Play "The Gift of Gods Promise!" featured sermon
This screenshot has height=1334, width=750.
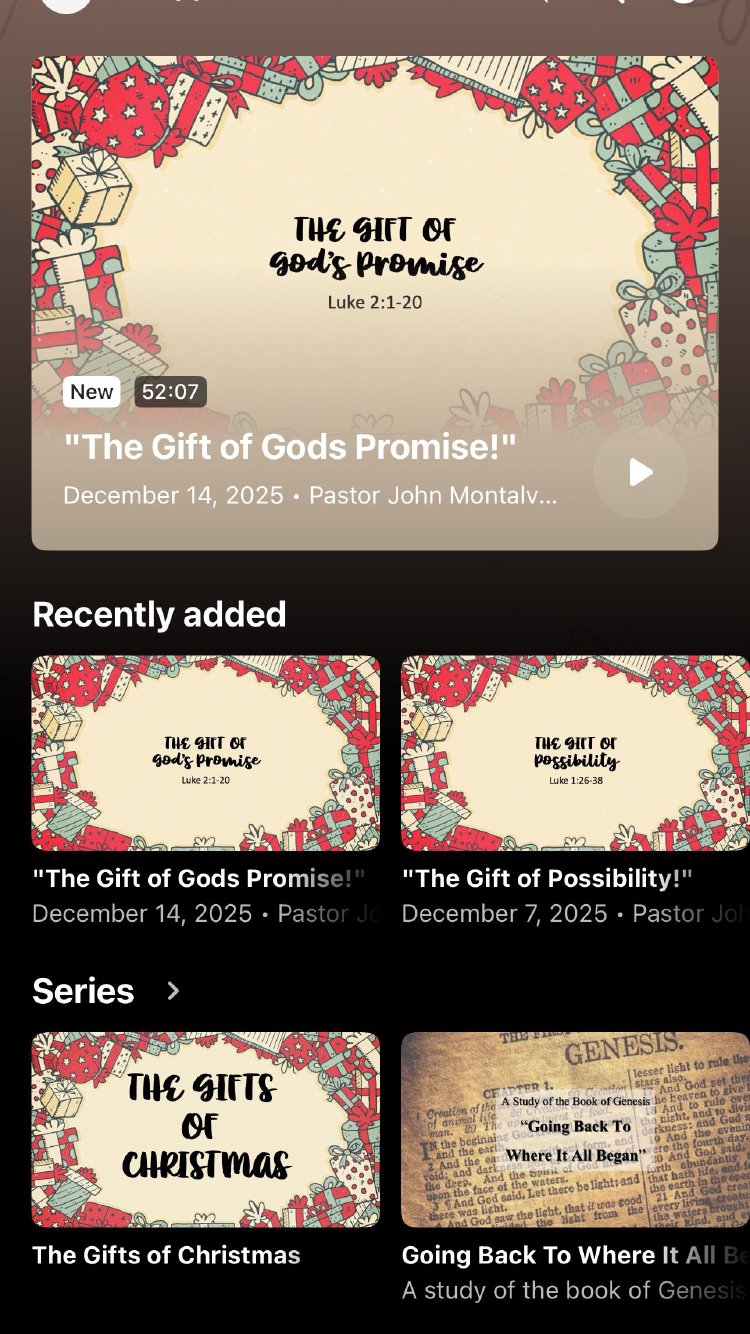coord(640,472)
